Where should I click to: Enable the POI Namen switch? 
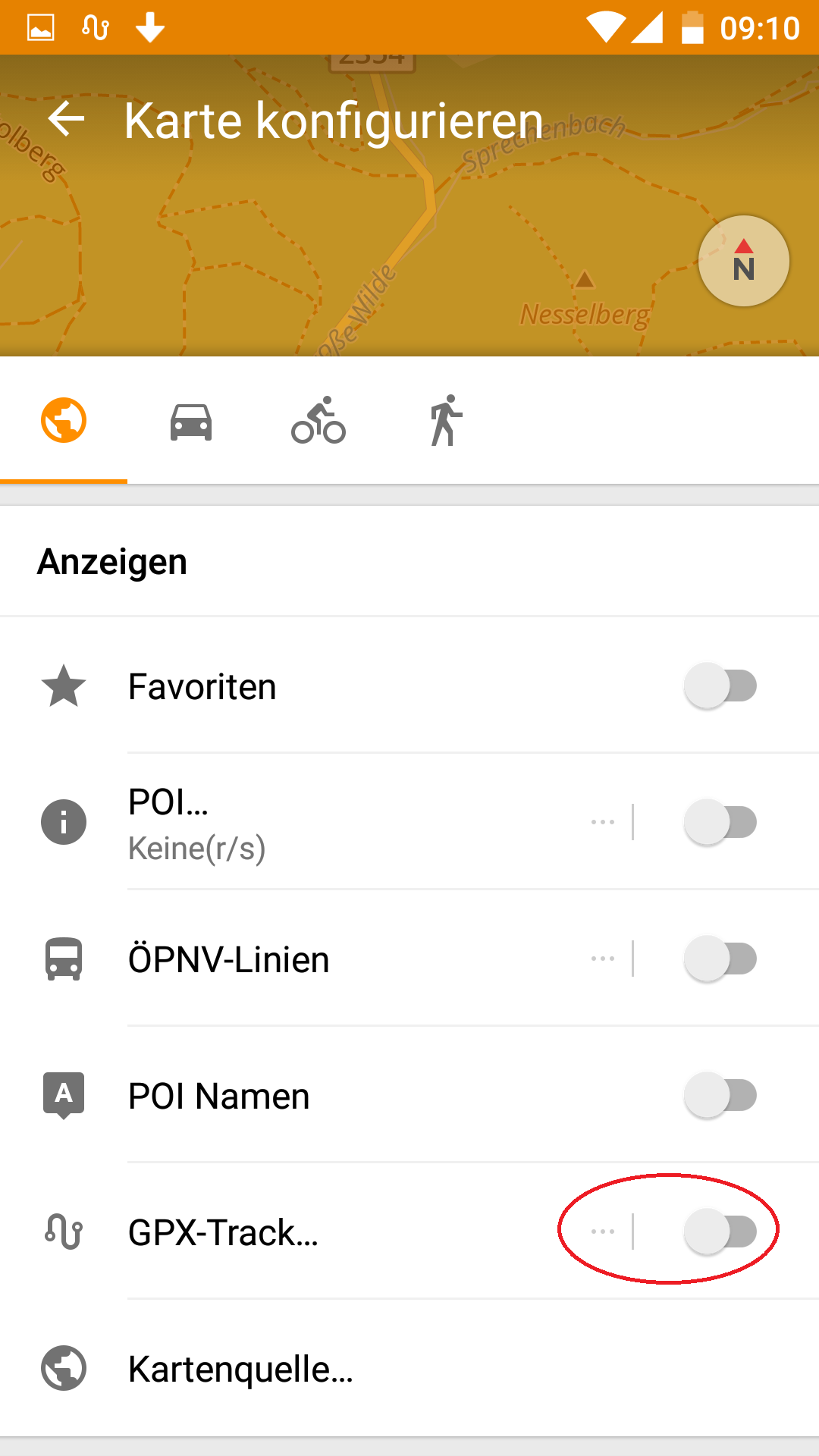pyautogui.click(x=720, y=1095)
